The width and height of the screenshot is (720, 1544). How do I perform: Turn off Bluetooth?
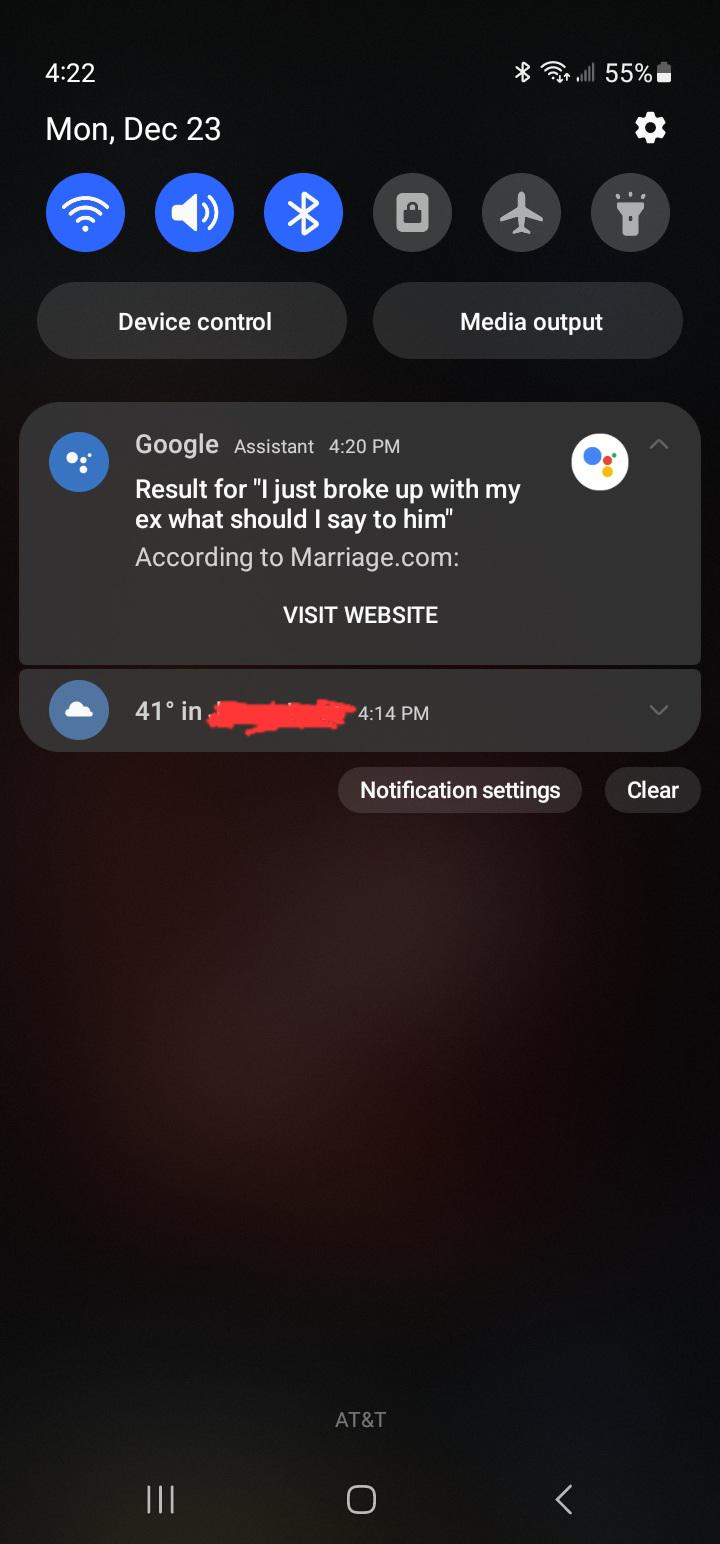click(x=303, y=213)
